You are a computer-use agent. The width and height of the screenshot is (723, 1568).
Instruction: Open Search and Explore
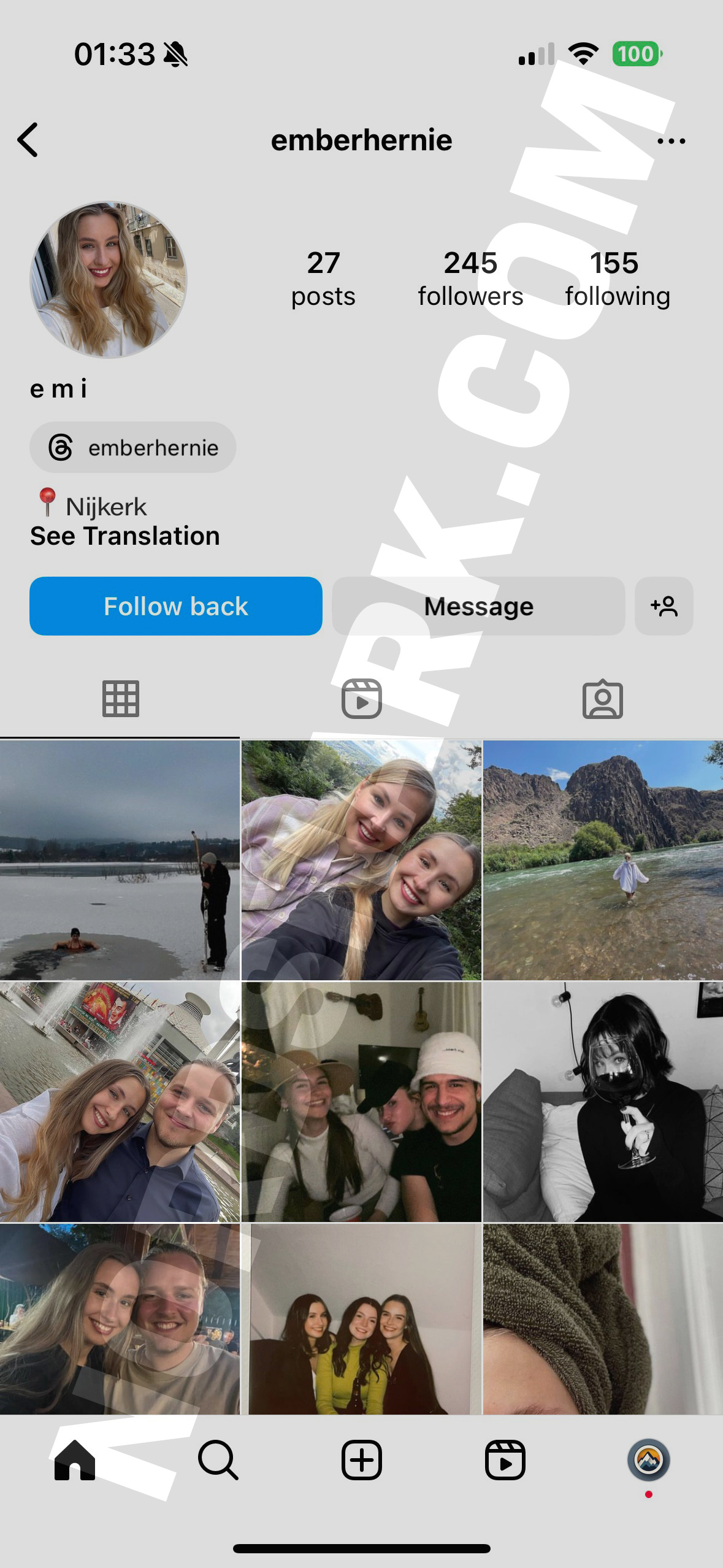click(x=218, y=1460)
